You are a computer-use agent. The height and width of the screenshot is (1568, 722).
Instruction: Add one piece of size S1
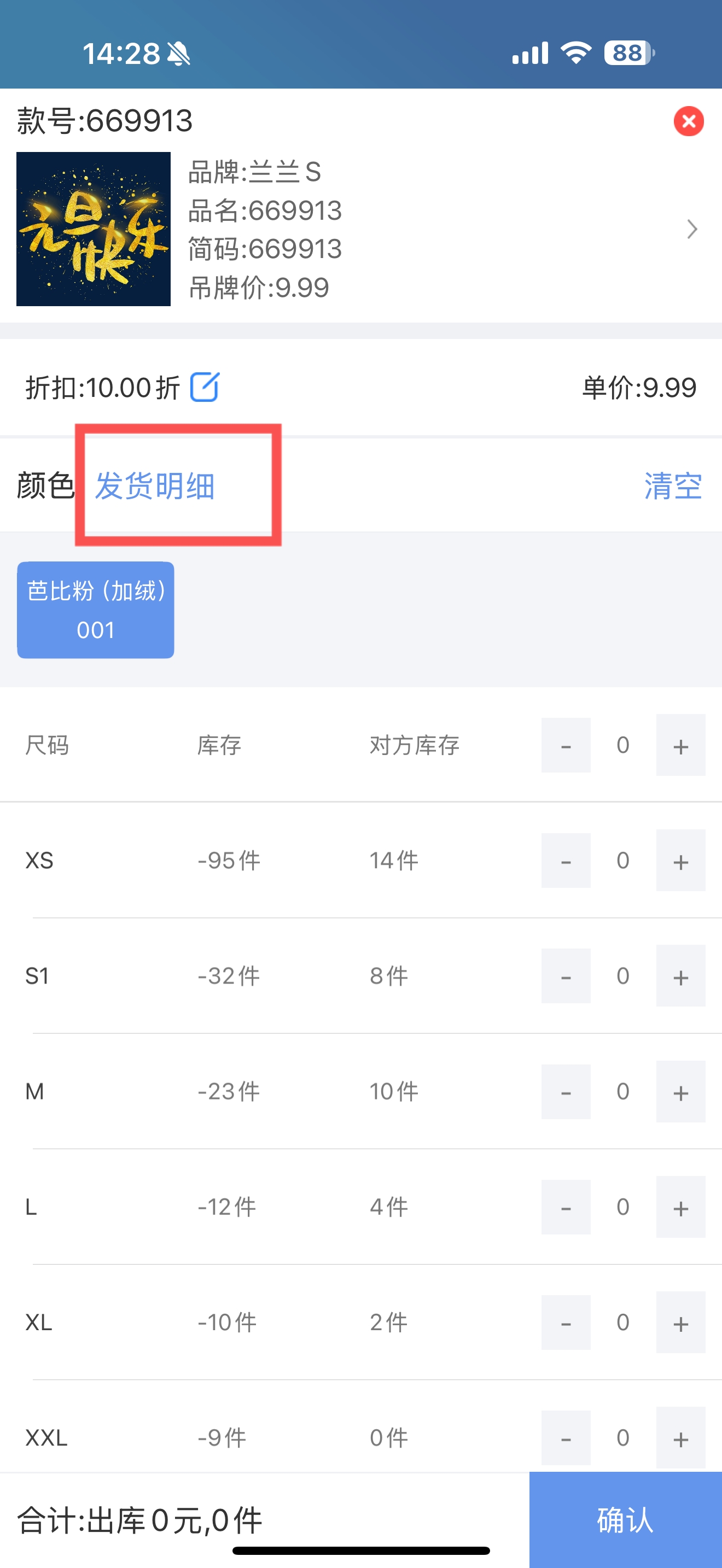tap(680, 976)
